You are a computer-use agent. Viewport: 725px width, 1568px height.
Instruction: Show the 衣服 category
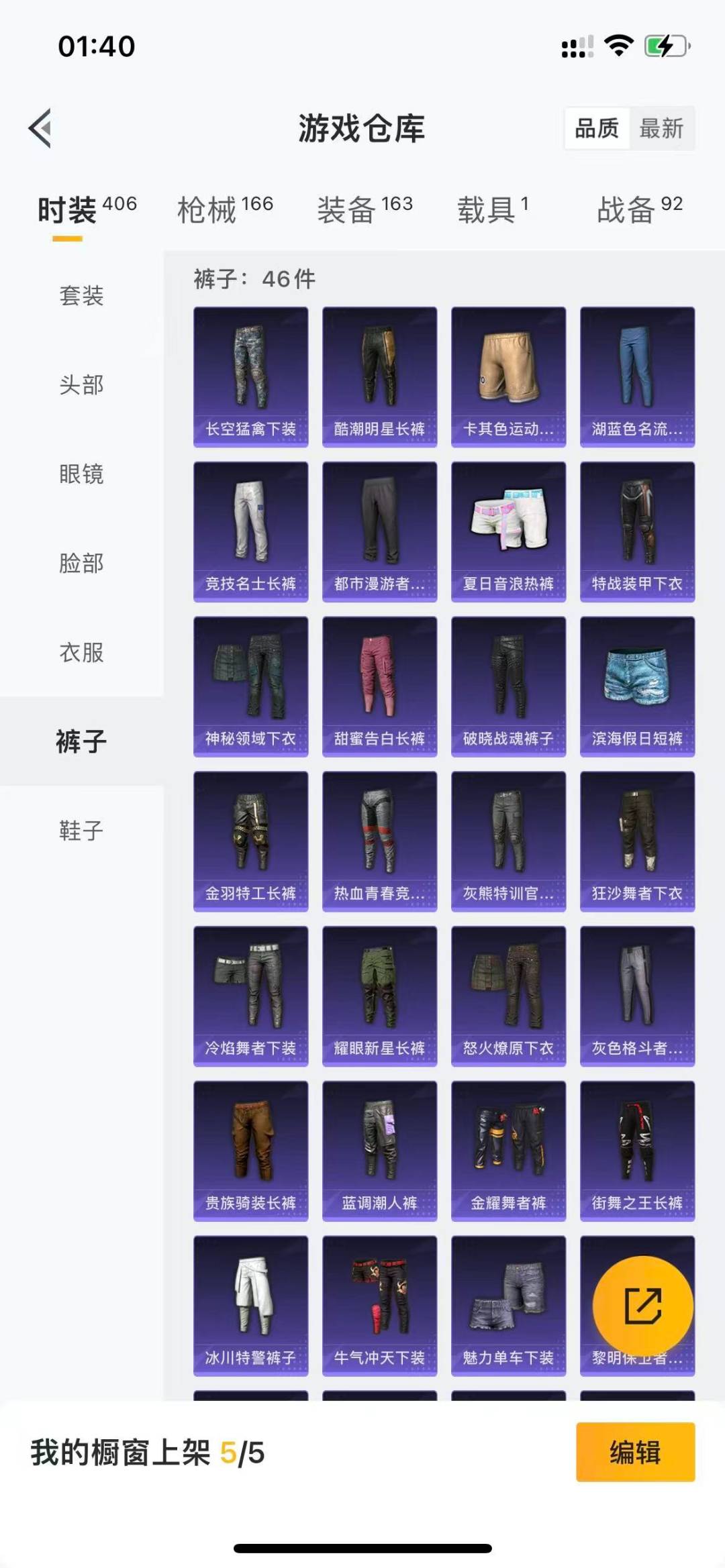81,652
